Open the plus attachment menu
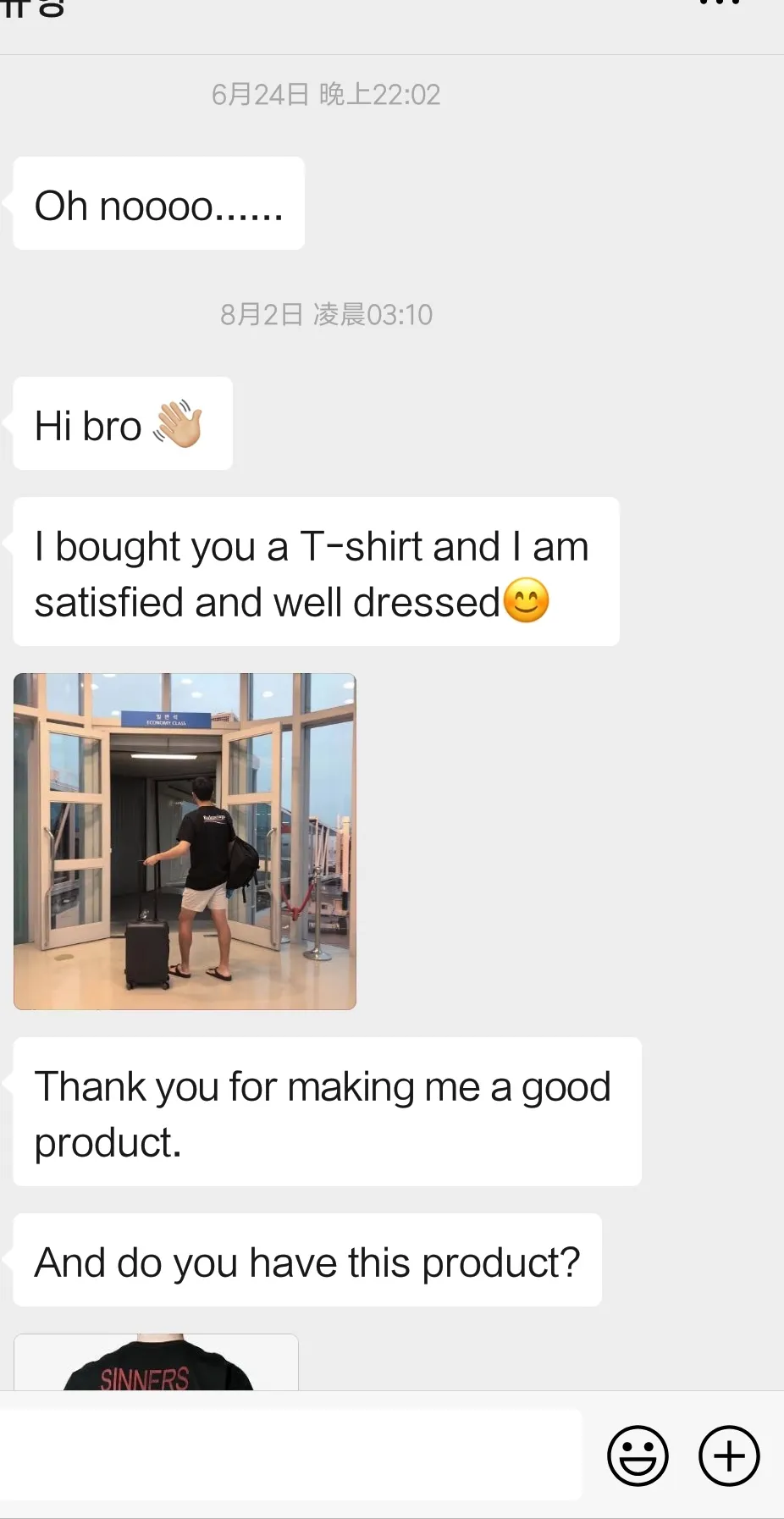 (x=728, y=1455)
